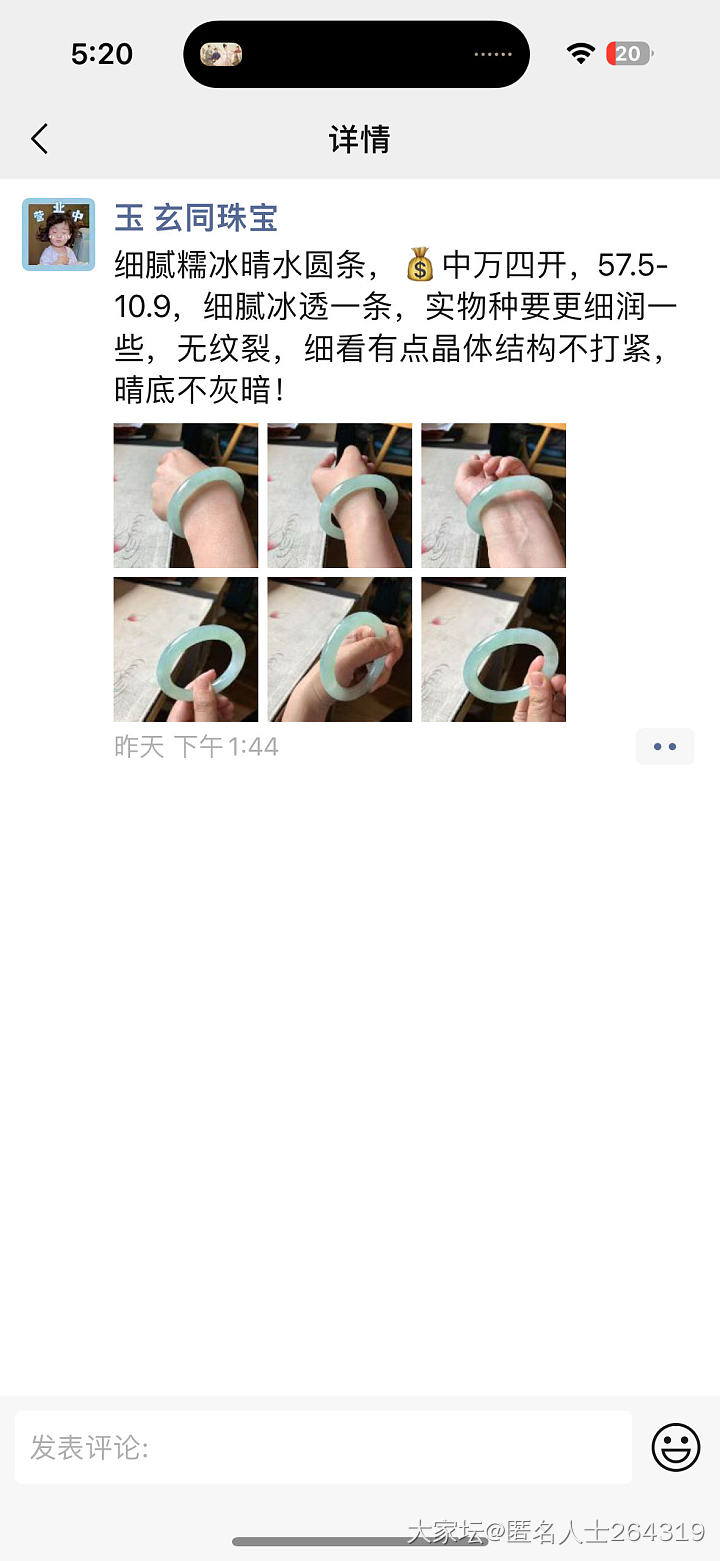Image resolution: width=720 pixels, height=1561 pixels.
Task: Go back from the 详情 page
Action: (x=40, y=139)
